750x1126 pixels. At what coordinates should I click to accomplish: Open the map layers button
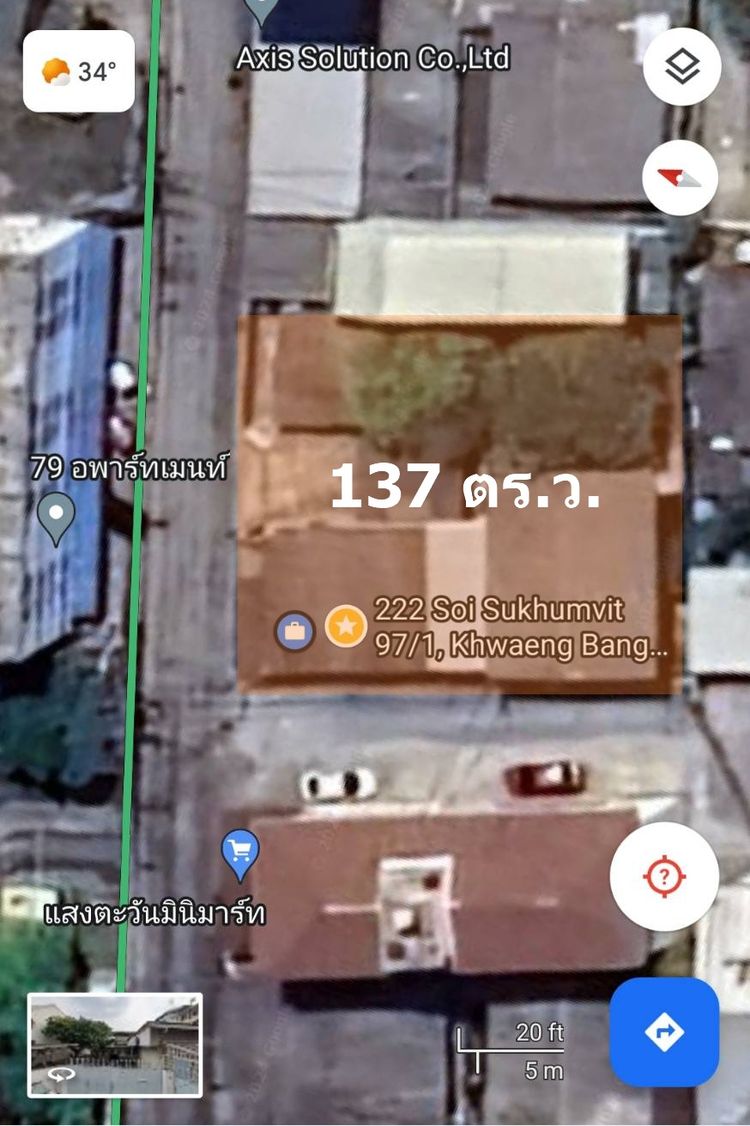tap(682, 67)
